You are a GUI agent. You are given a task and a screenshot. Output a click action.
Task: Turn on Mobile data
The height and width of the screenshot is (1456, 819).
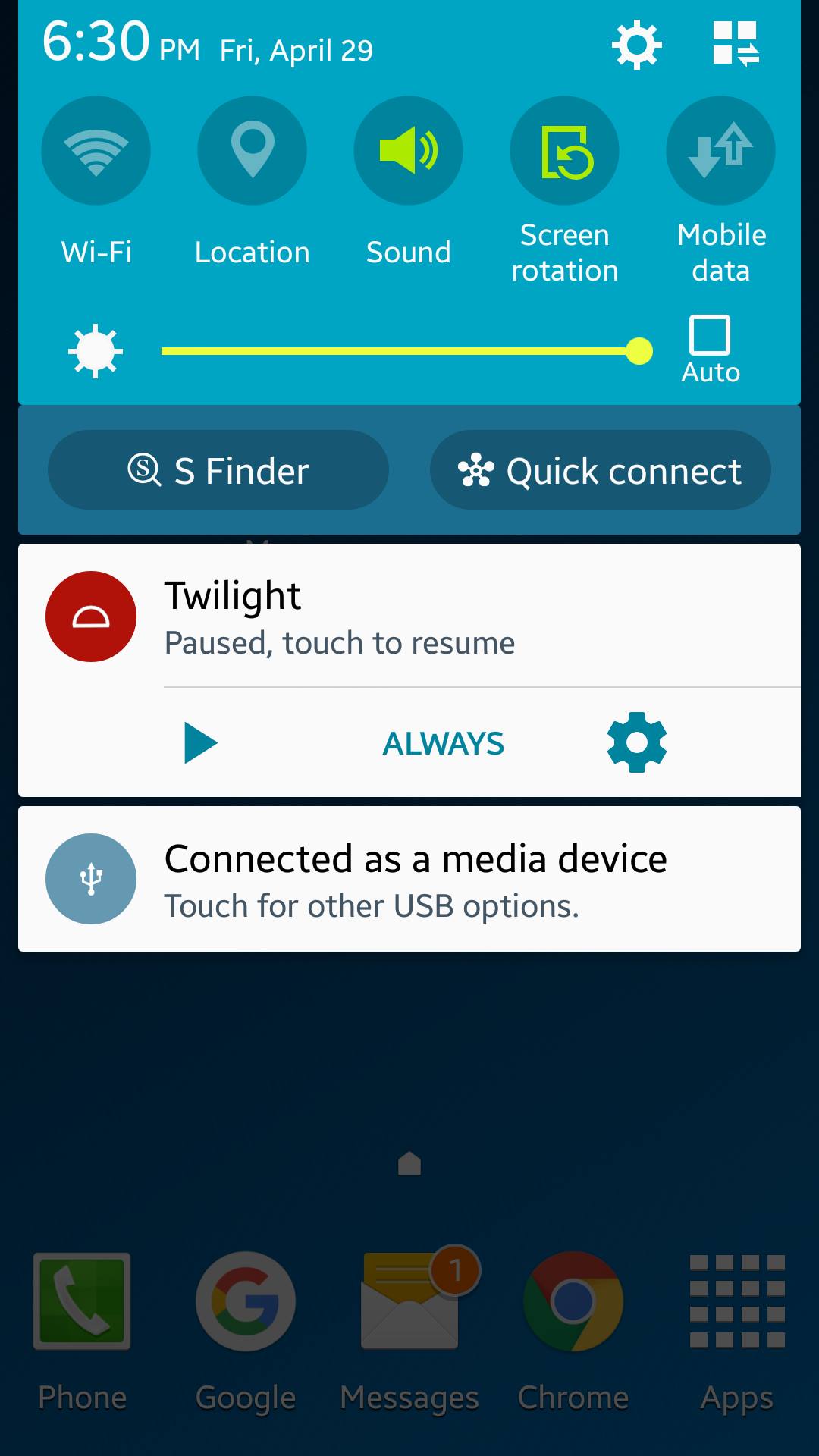[x=721, y=150]
